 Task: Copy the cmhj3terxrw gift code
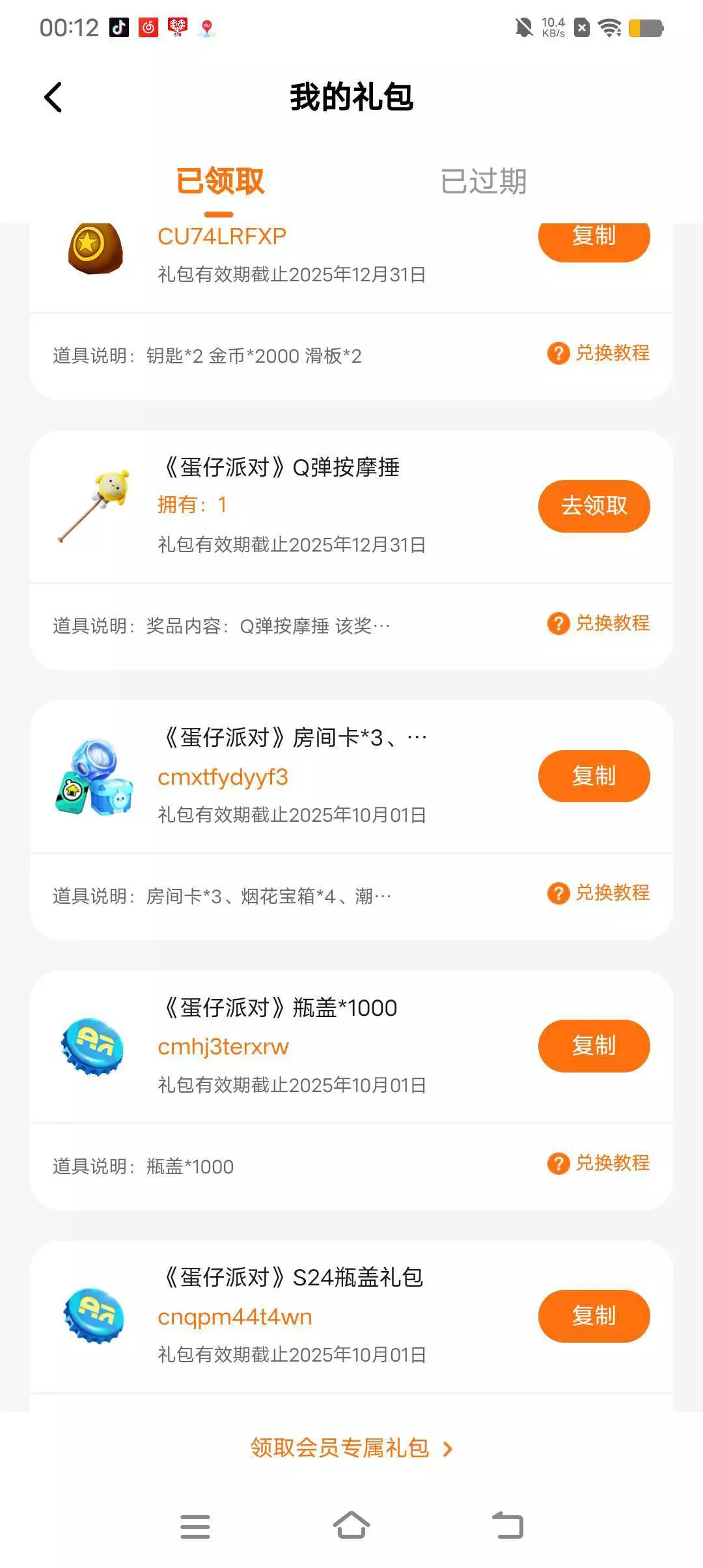click(x=594, y=1046)
